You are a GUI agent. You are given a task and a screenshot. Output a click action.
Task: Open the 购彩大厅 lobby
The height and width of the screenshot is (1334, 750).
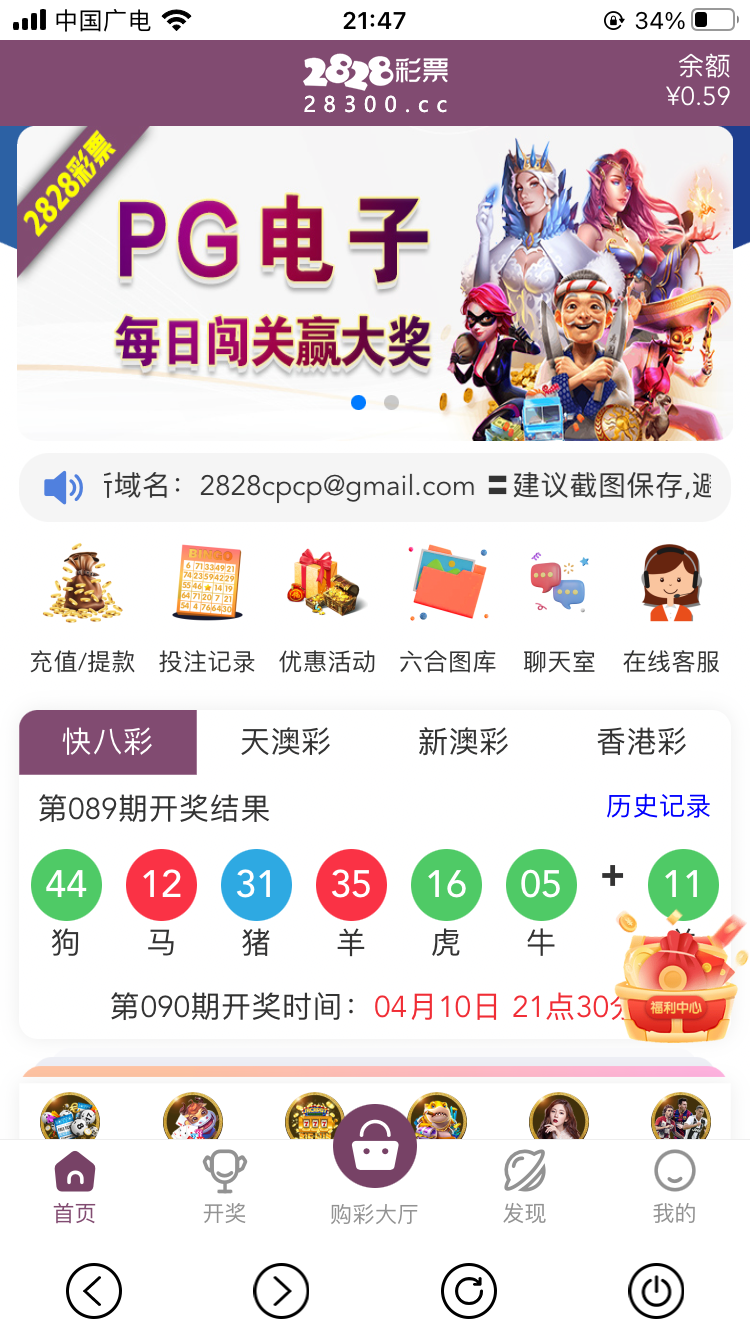pyautogui.click(x=374, y=1165)
